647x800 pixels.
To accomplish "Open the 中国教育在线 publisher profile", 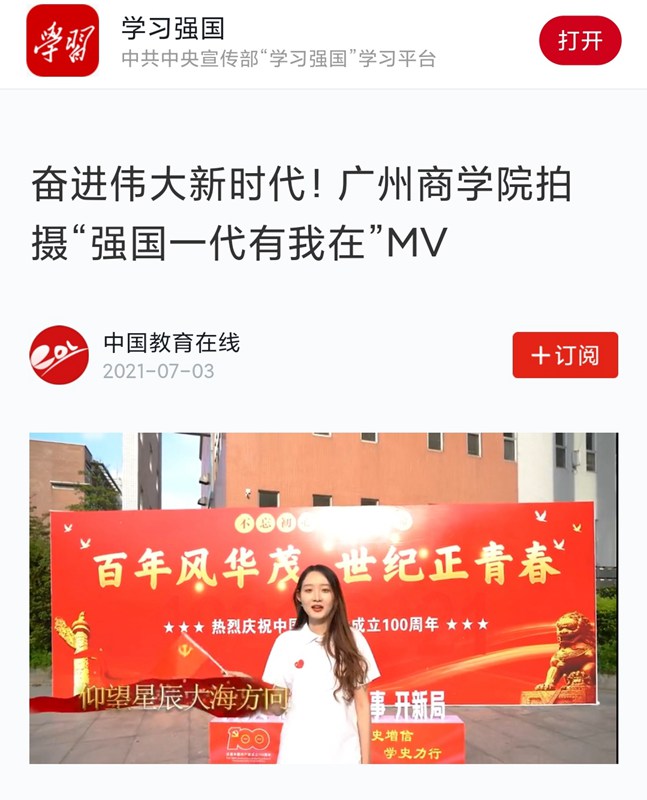I will [x=171, y=344].
